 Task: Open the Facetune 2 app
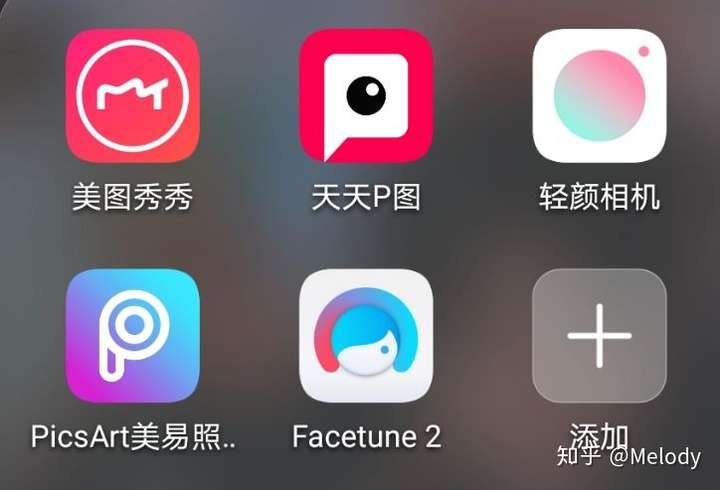366,336
